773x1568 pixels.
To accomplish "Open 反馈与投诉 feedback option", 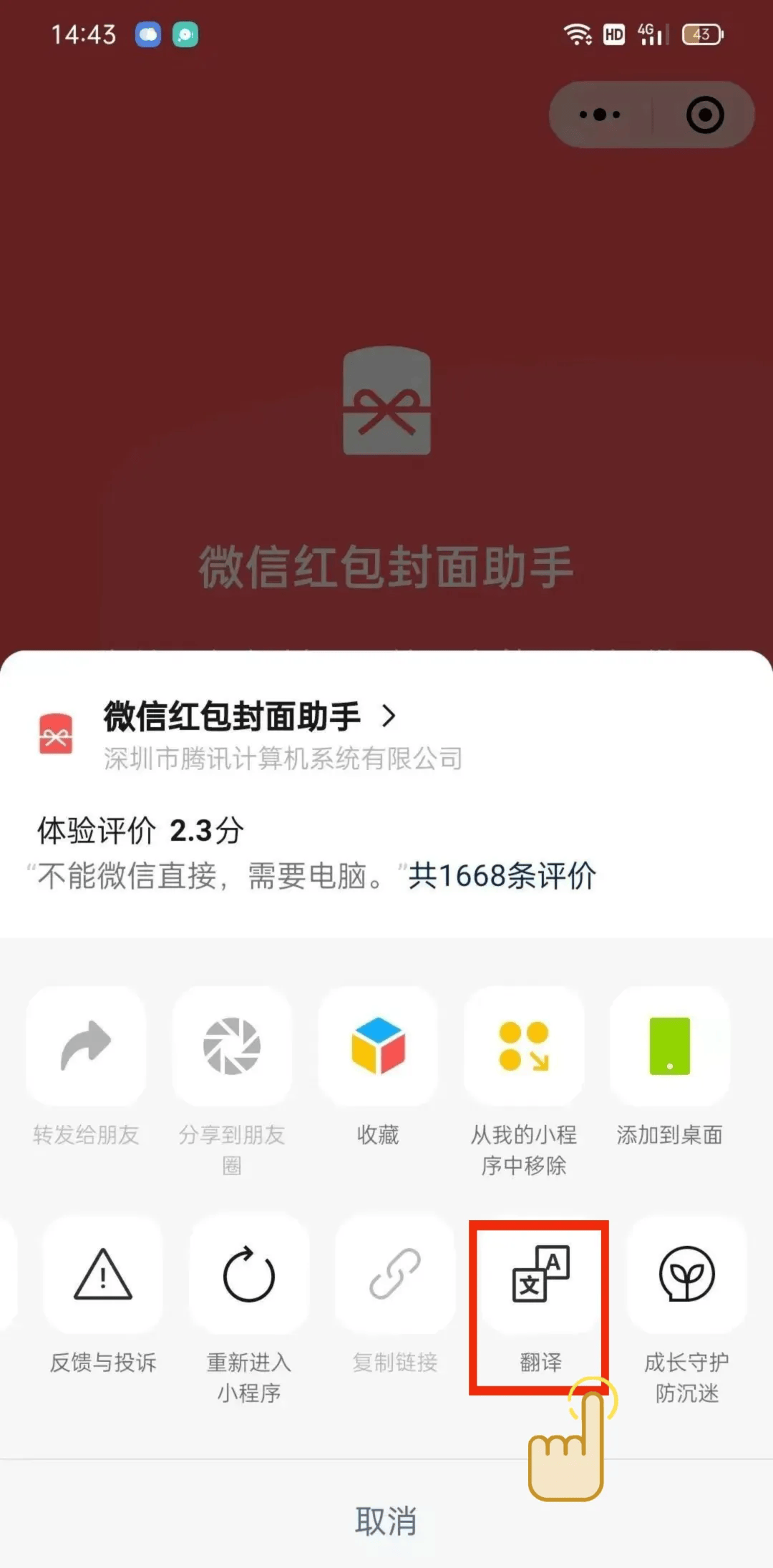I will [x=103, y=1275].
